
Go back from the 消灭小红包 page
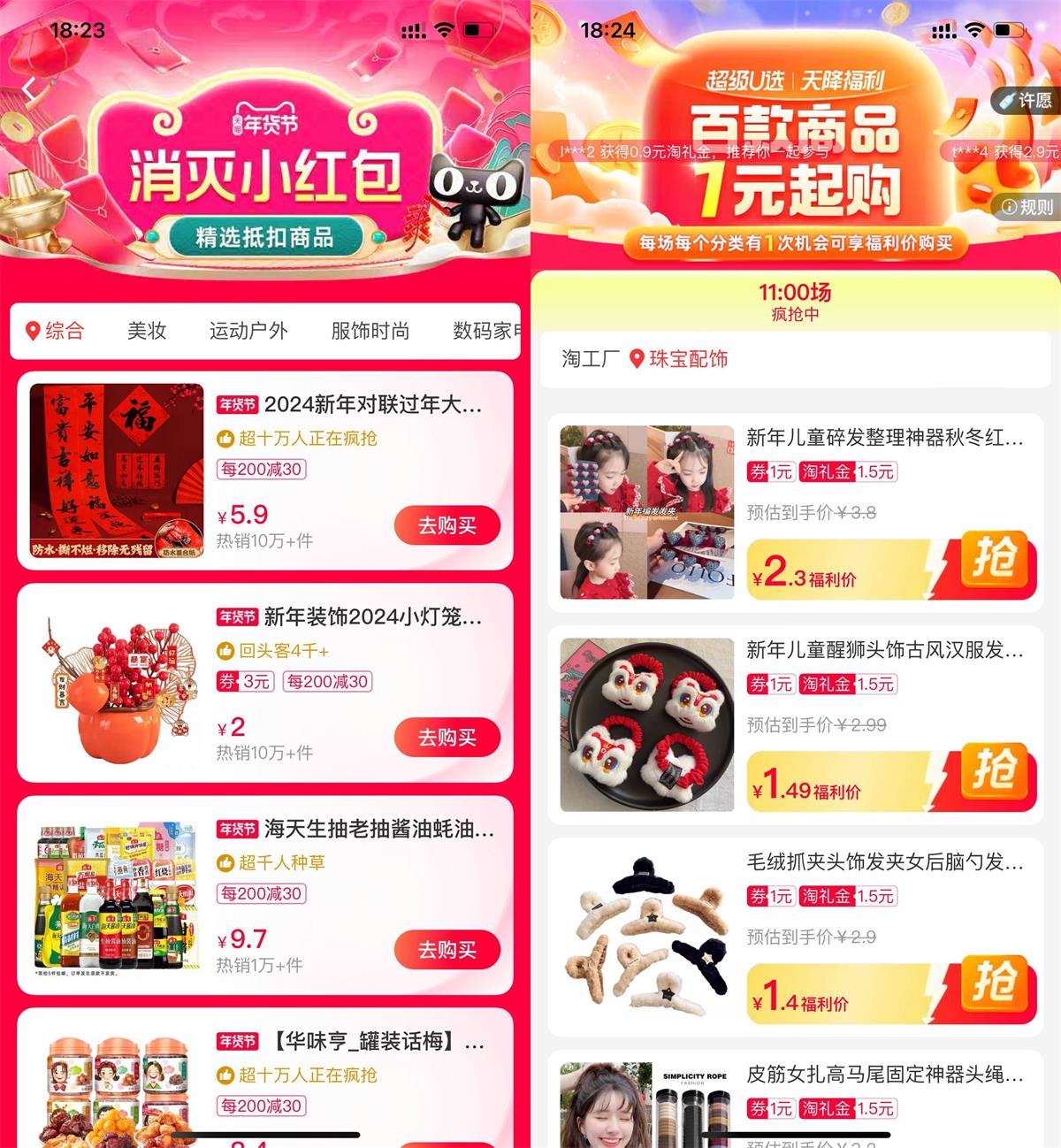point(28,88)
